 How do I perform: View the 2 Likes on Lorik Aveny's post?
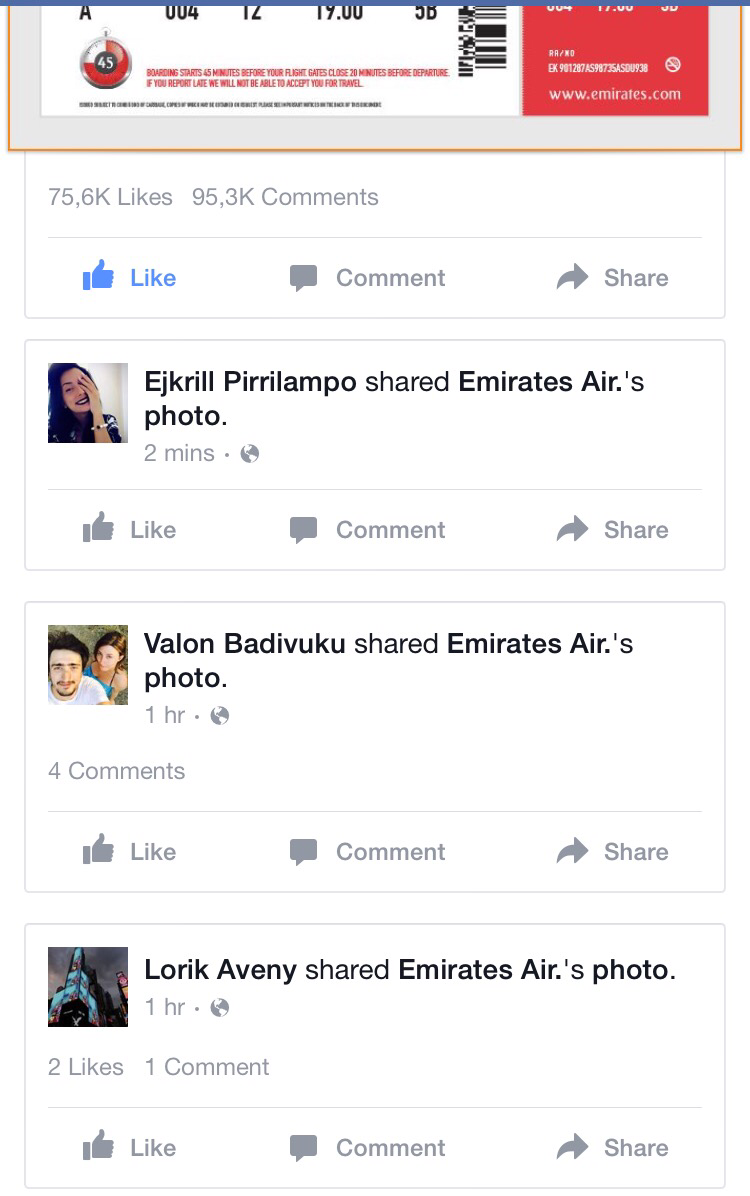86,1067
